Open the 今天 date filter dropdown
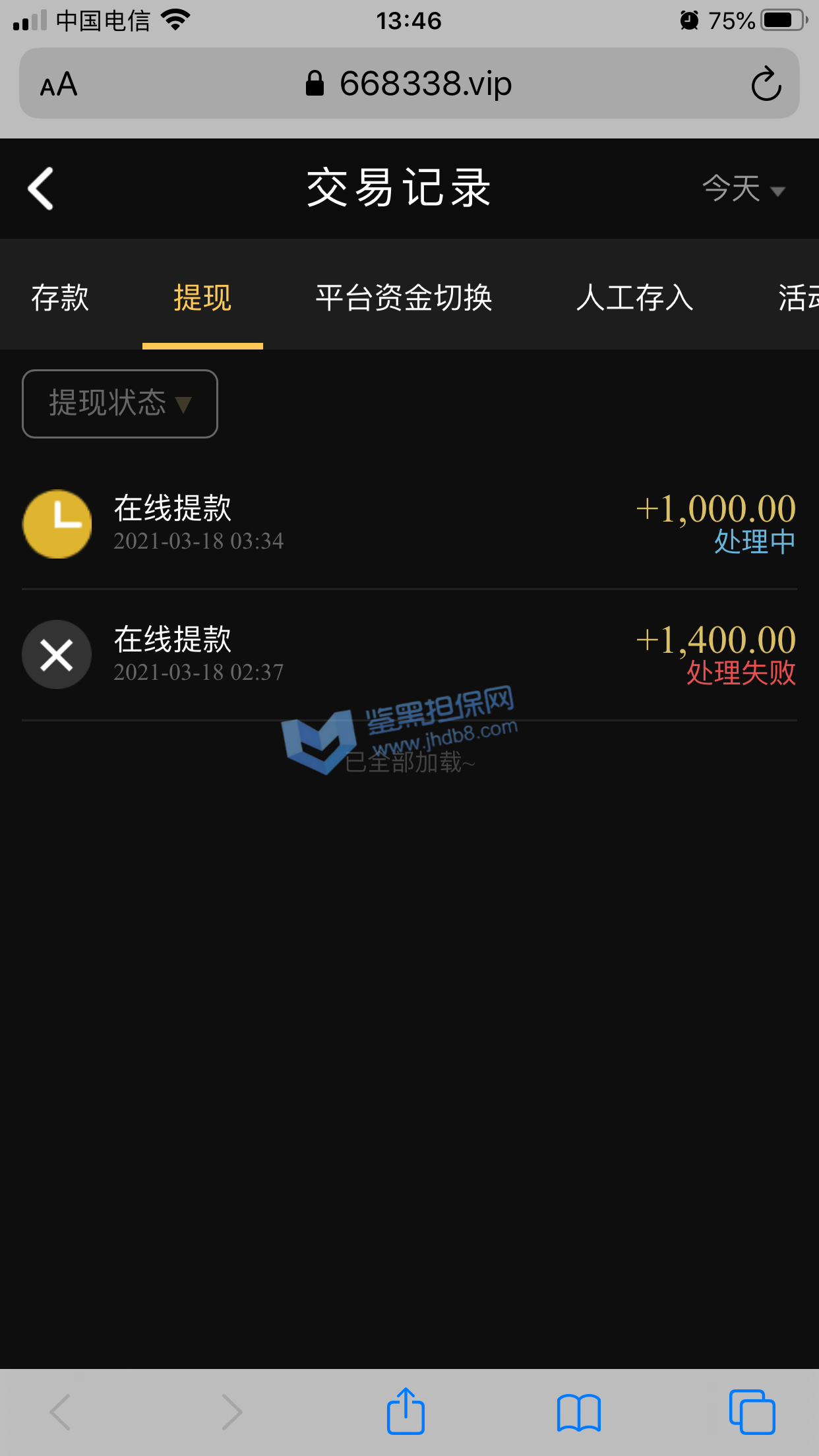This screenshot has height=1456, width=819. [743, 189]
